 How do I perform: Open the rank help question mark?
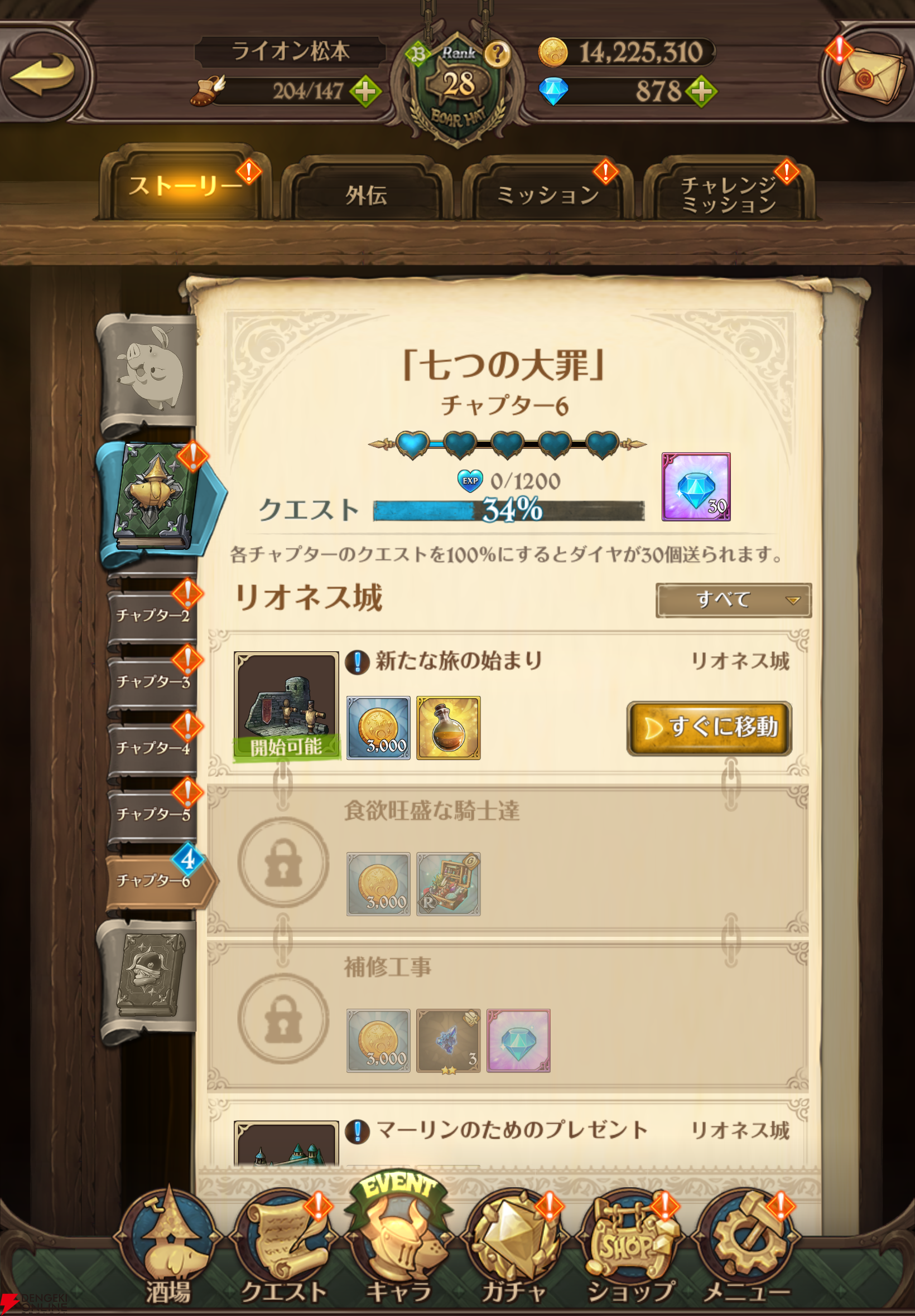point(497,54)
